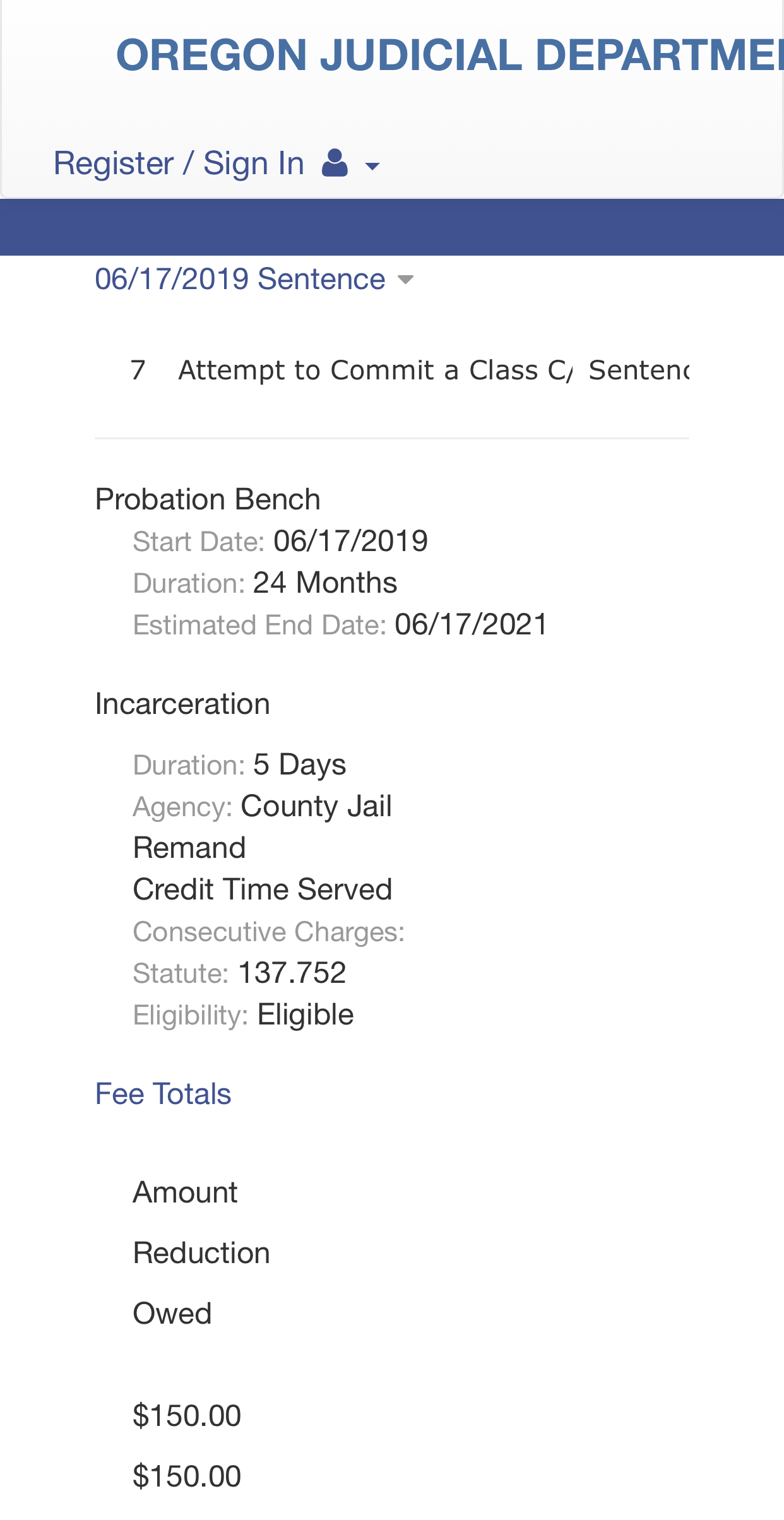Open the Register / Sign In dropdown
This screenshot has width=784, height=1520.
[217, 163]
